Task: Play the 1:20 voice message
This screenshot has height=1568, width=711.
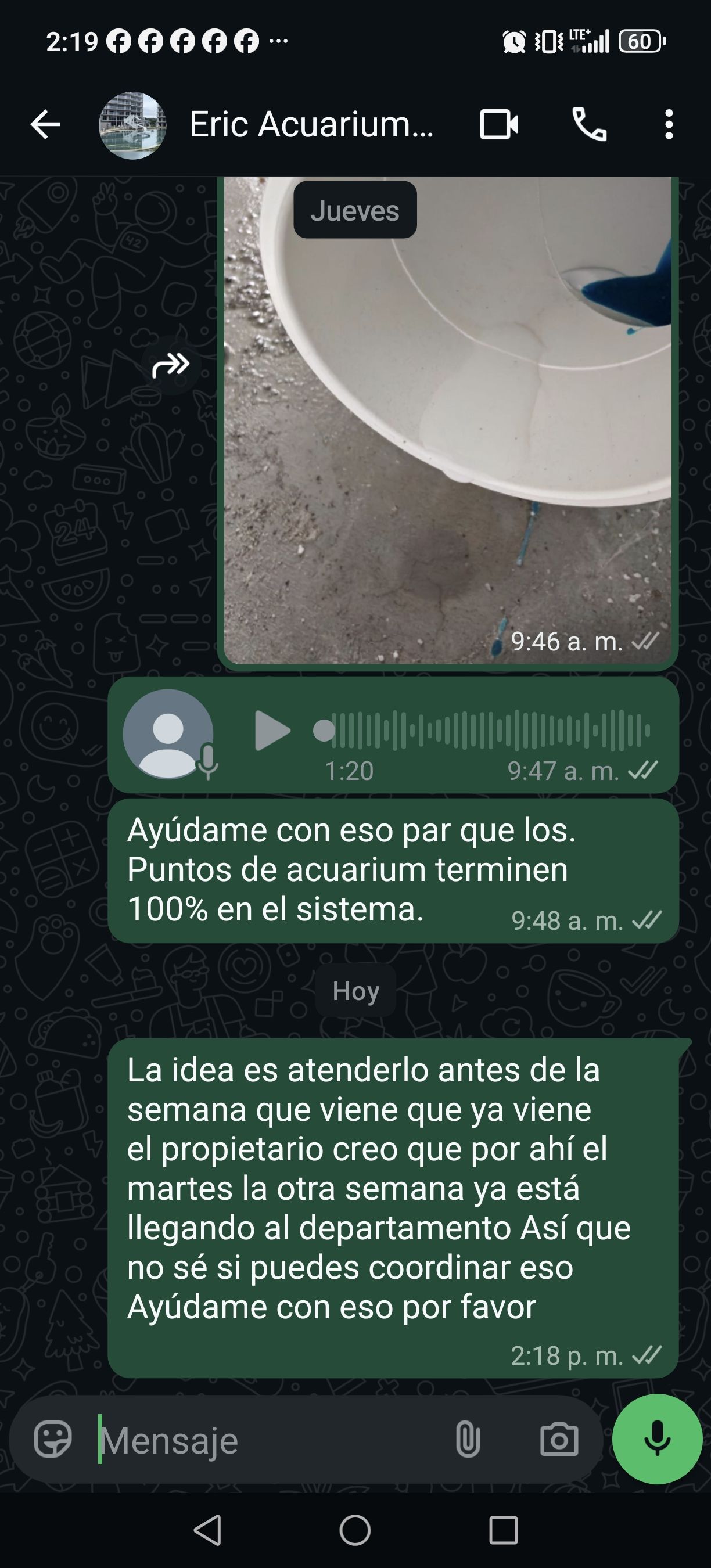Action: coord(272,731)
